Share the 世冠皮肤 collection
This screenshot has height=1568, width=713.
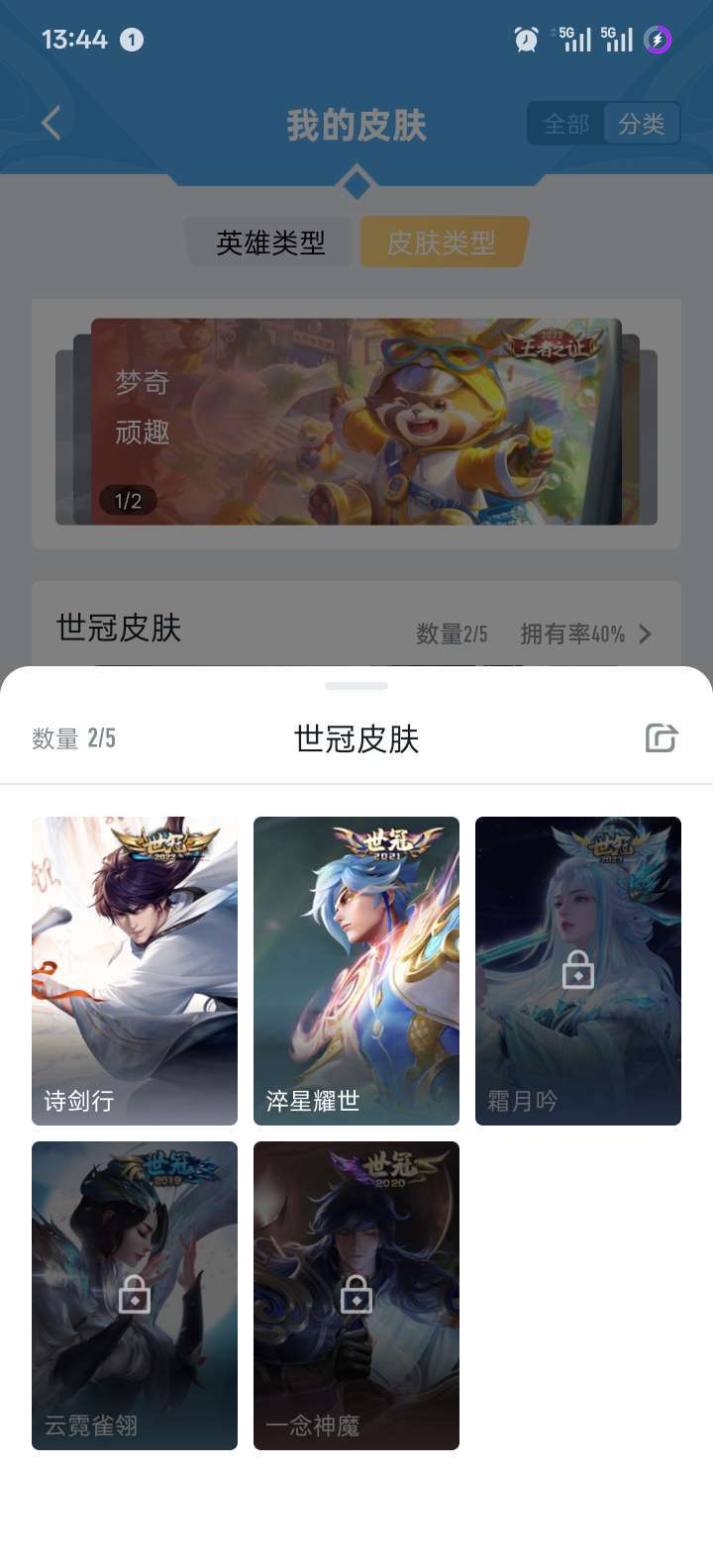661,738
